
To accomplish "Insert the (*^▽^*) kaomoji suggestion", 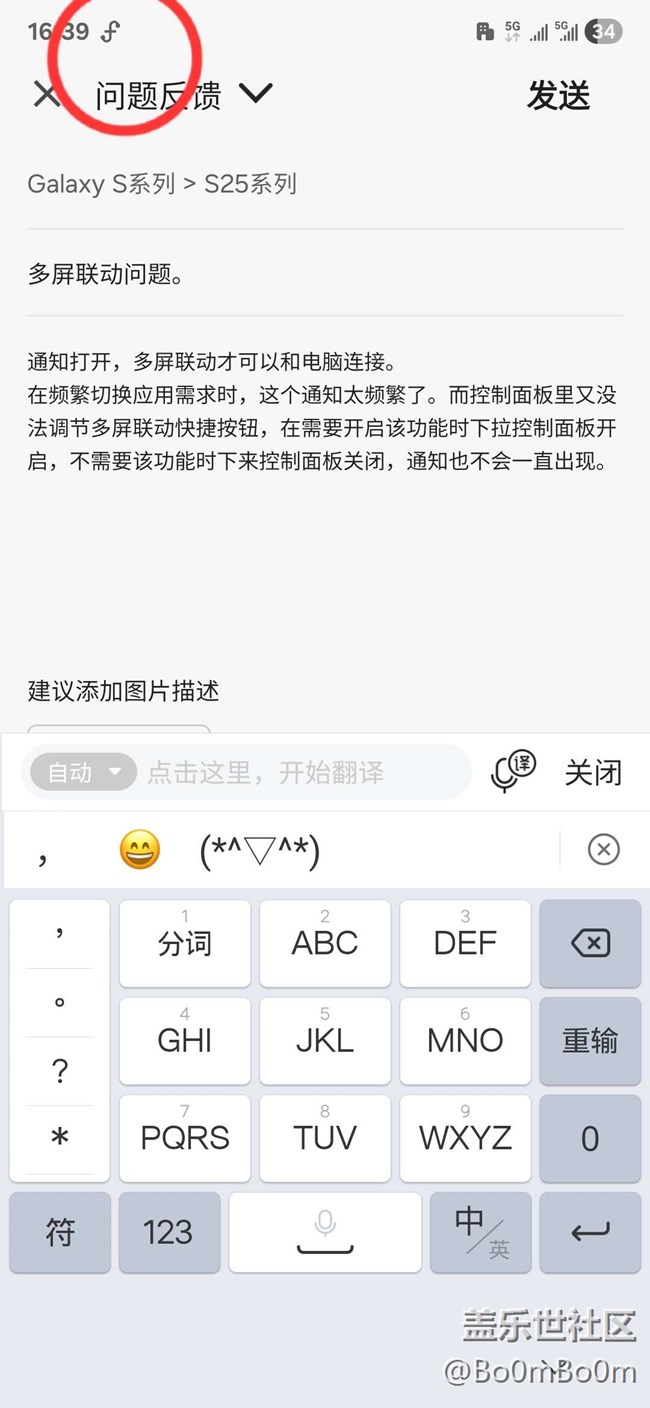I will (259, 851).
